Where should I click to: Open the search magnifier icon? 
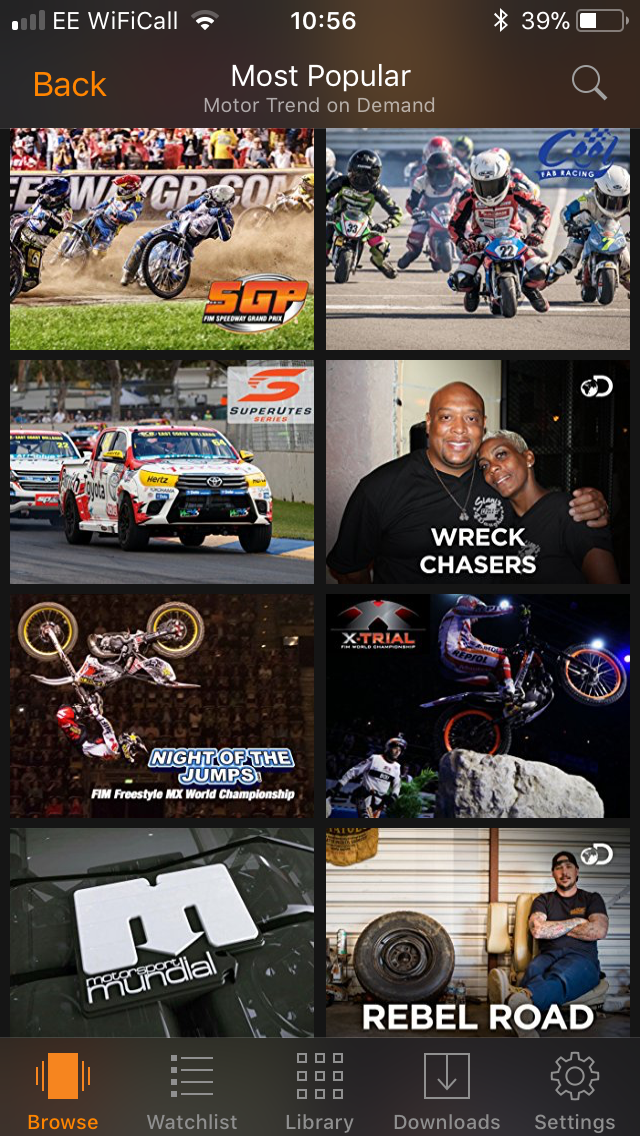coord(589,84)
